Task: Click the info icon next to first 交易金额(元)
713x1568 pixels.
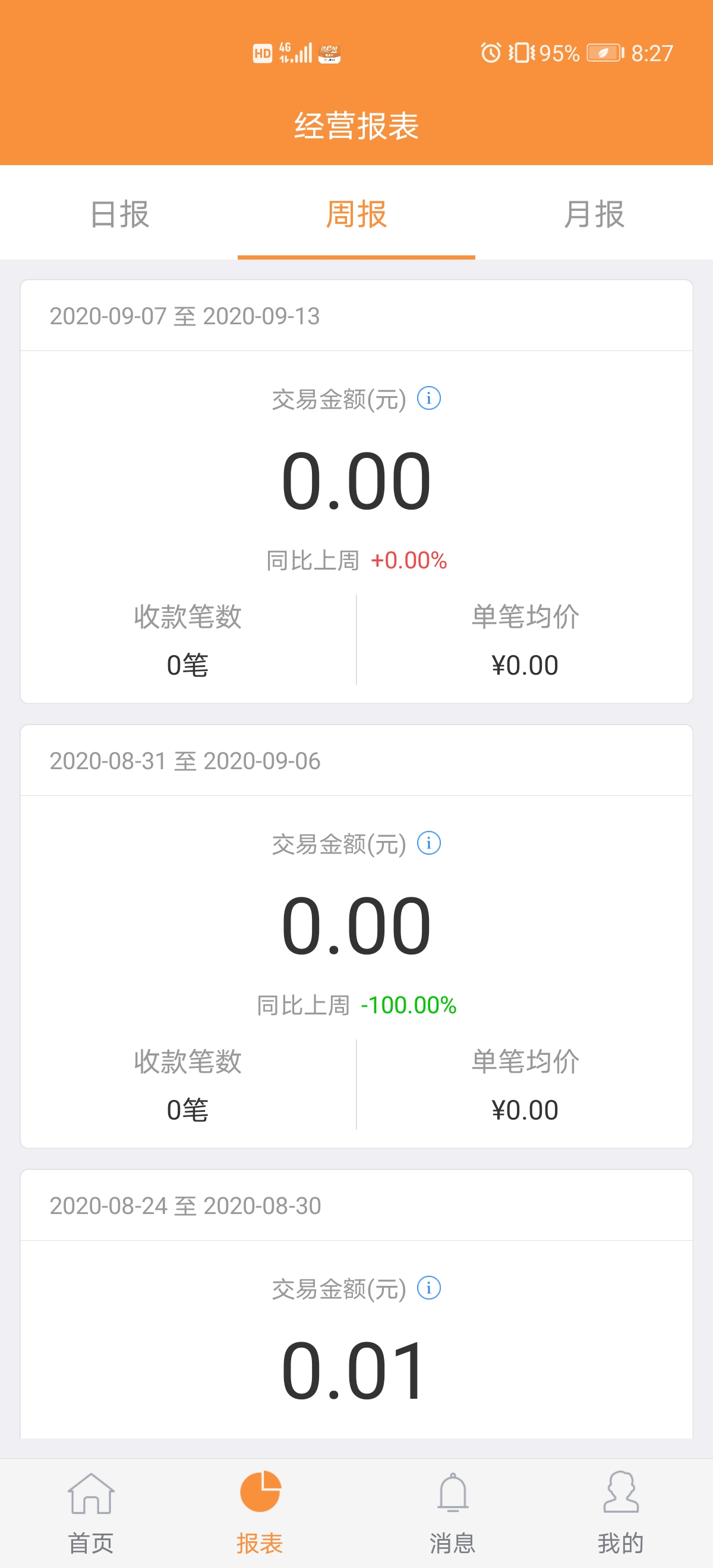Action: pos(429,399)
